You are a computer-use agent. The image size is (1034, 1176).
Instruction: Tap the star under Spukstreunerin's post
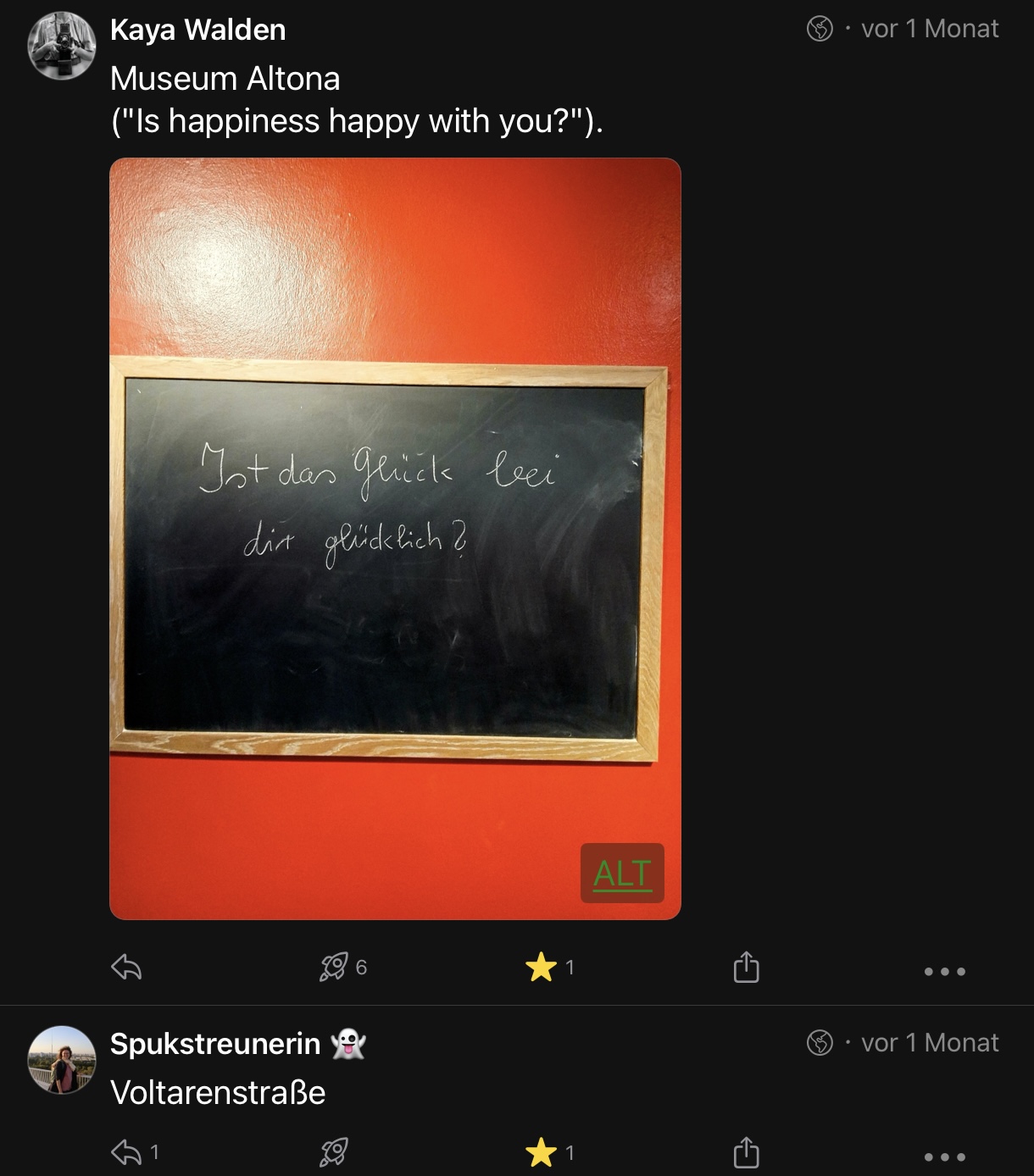pyautogui.click(x=541, y=1151)
